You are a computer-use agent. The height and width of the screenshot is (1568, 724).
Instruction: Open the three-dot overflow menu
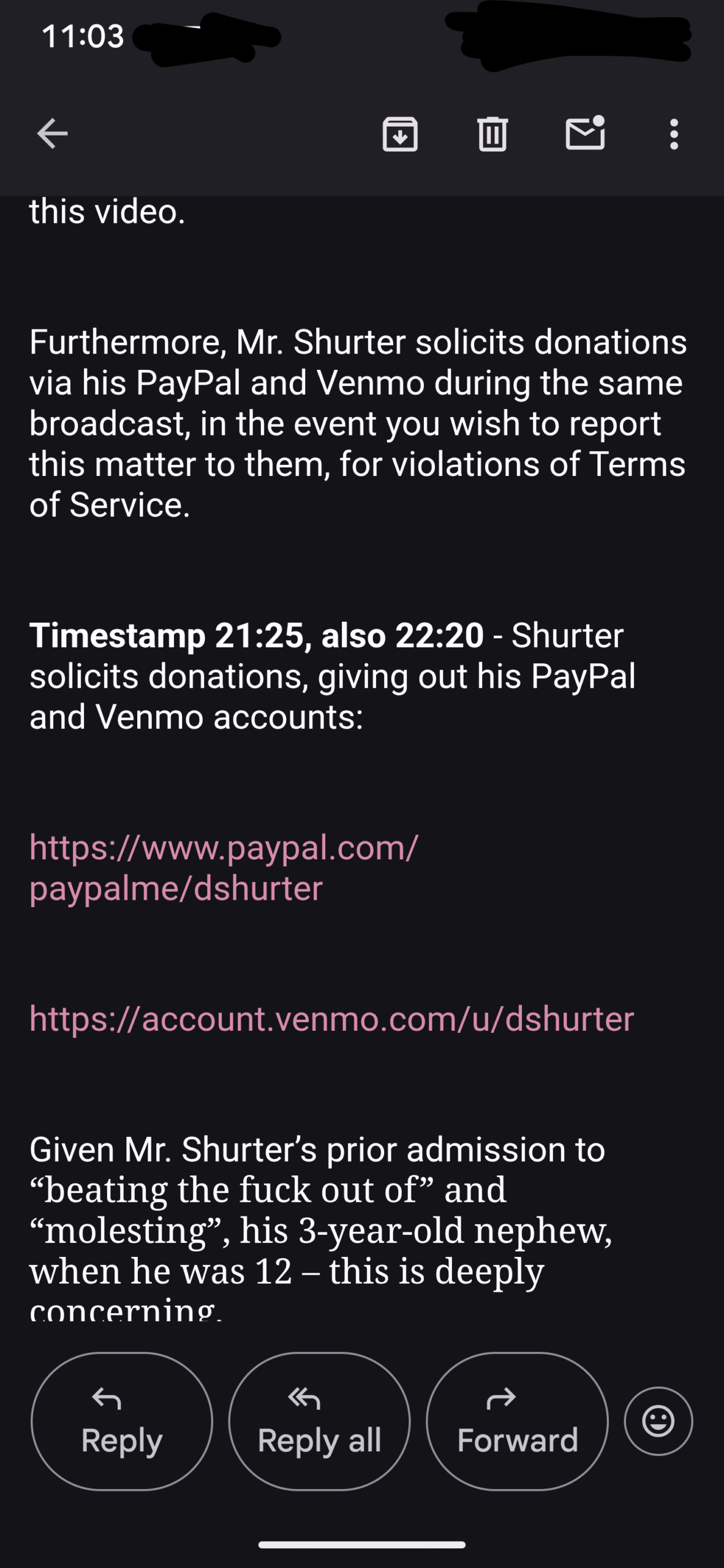click(674, 134)
